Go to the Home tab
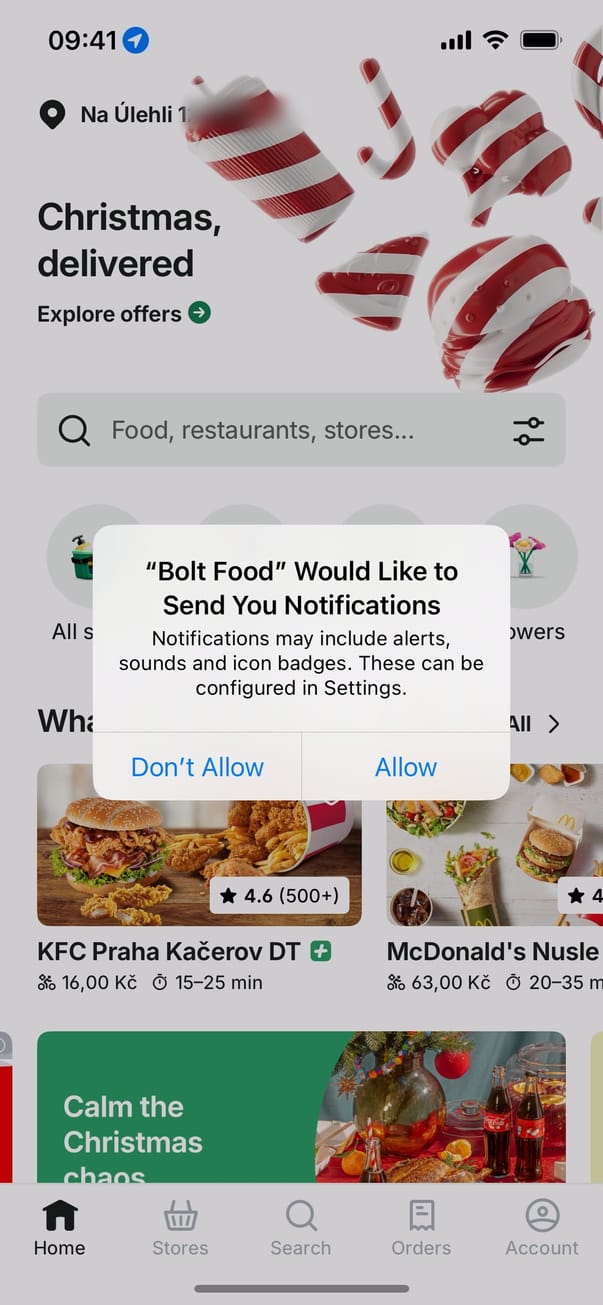The height and width of the screenshot is (1305, 603). pyautogui.click(x=59, y=1228)
